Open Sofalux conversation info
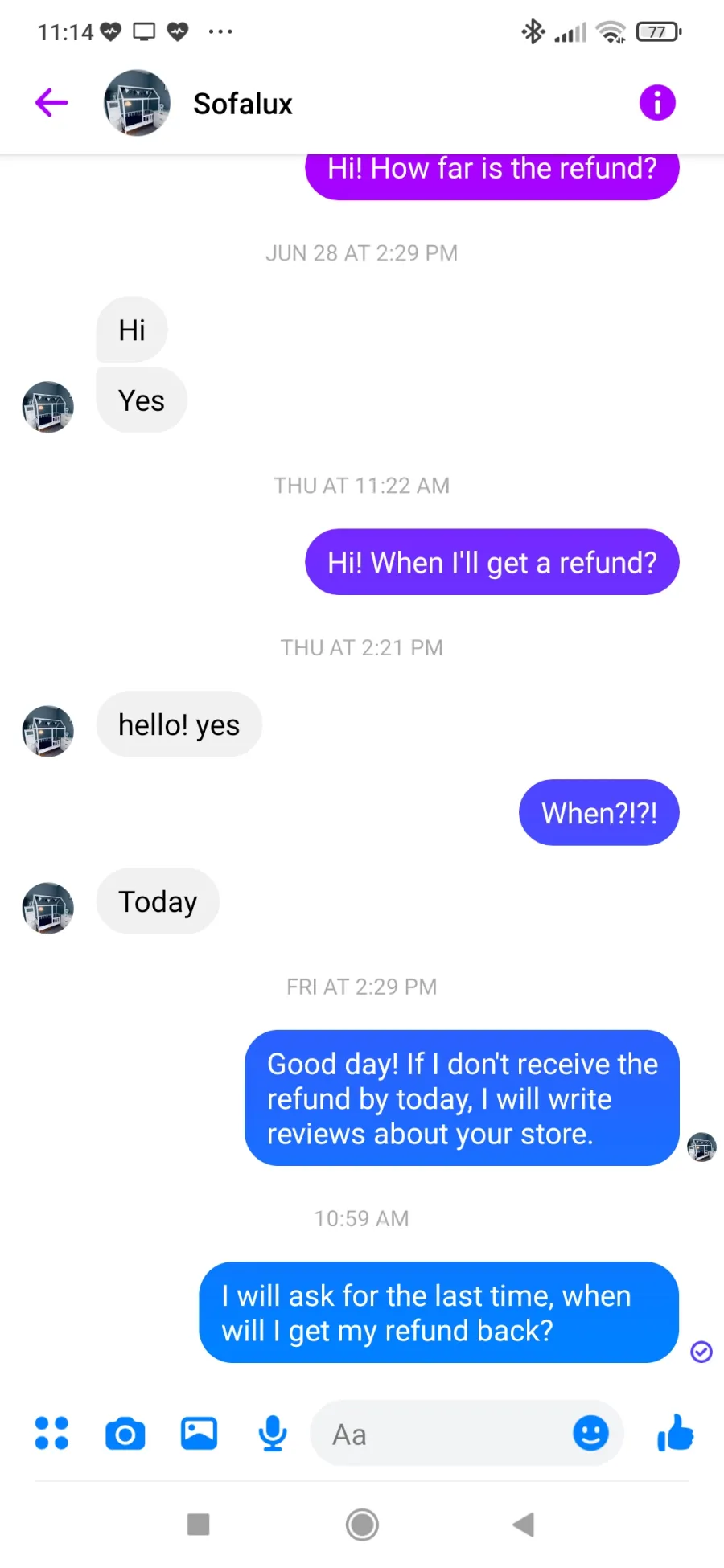This screenshot has height=1568, width=724. [x=657, y=103]
